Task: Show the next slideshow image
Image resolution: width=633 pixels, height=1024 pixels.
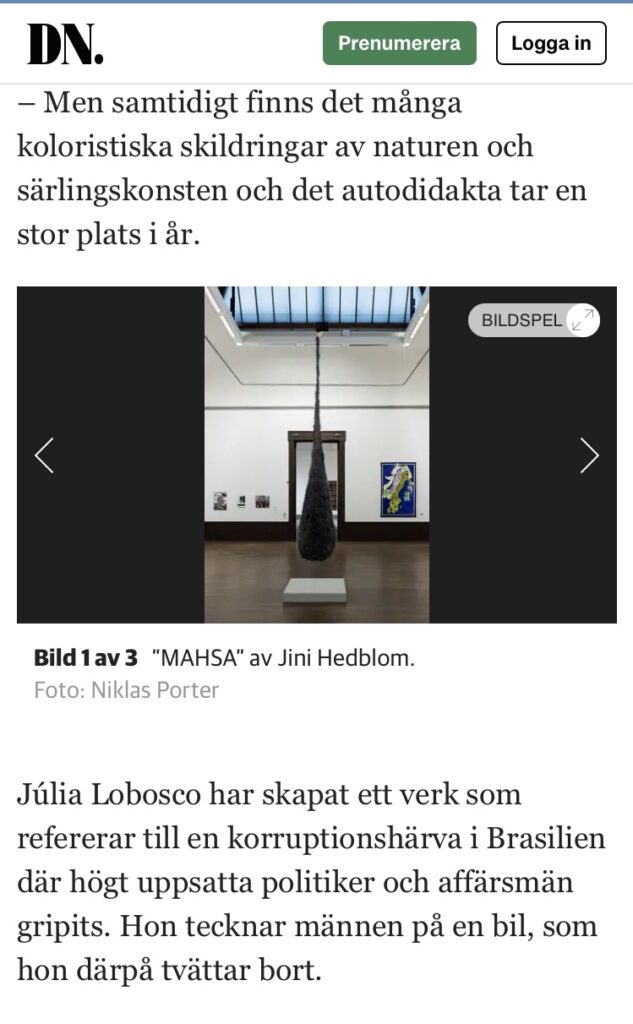Action: click(589, 456)
